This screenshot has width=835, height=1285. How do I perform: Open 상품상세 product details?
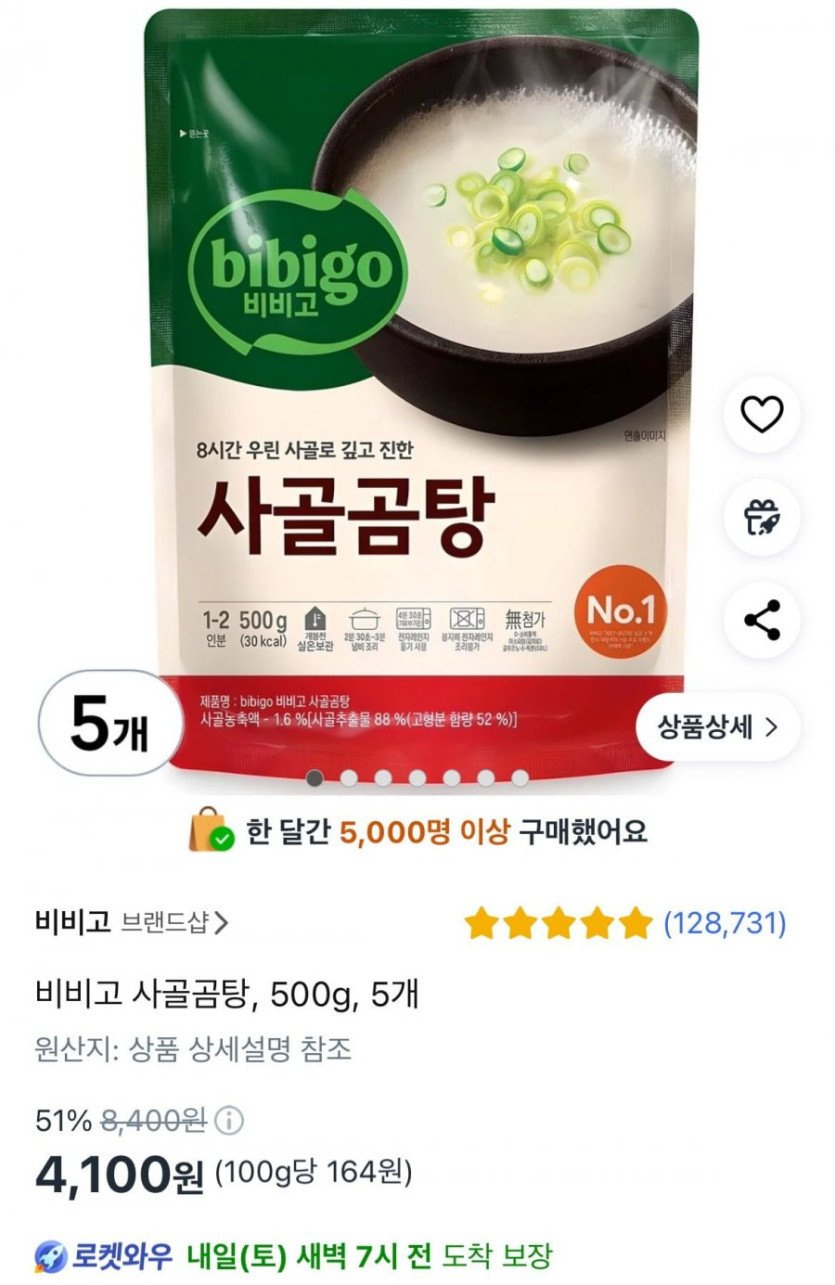pos(717,727)
